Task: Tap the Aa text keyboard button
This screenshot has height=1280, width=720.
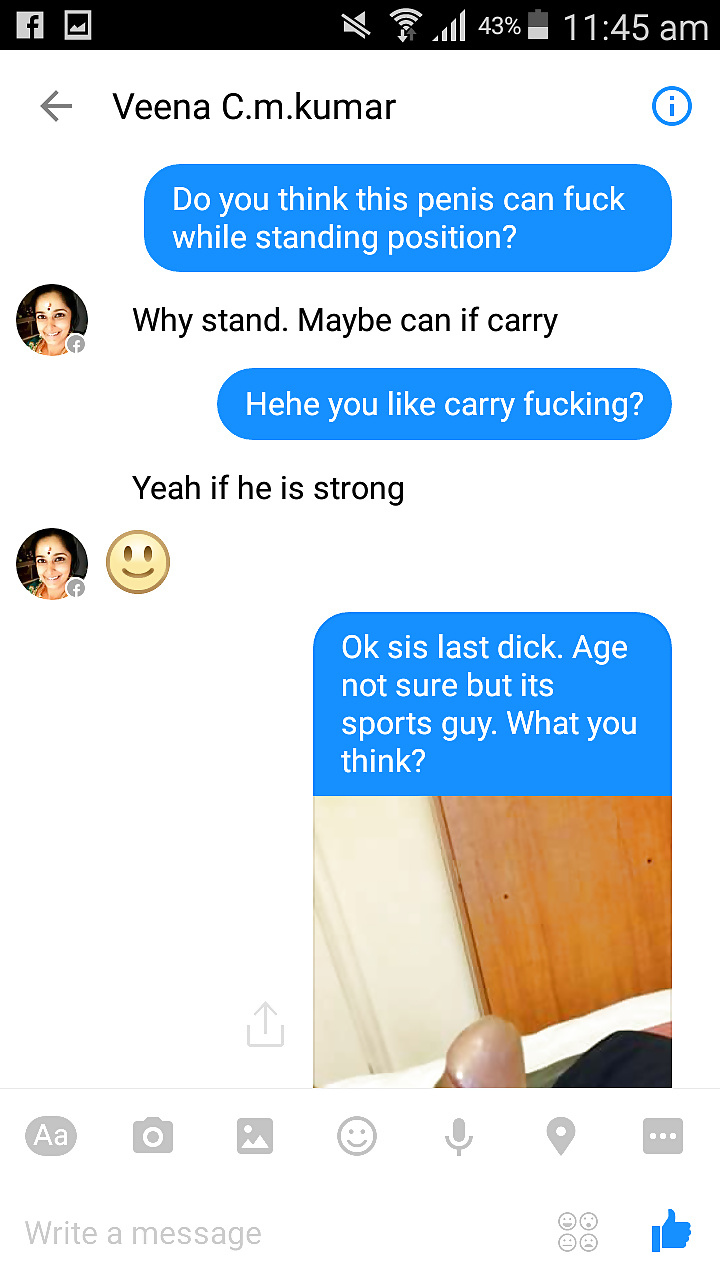Action: click(x=51, y=1136)
